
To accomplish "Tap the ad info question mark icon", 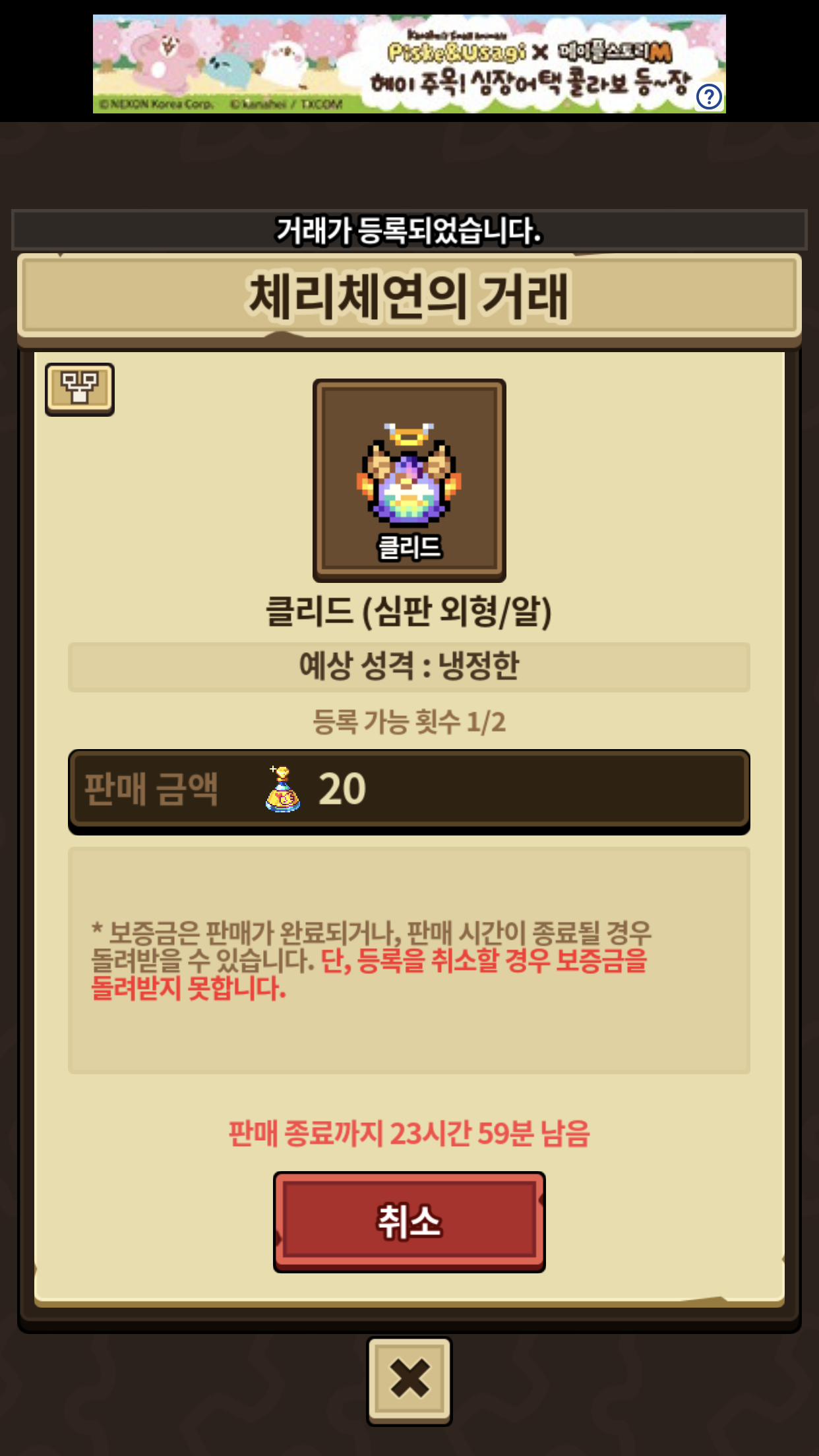I will [x=710, y=97].
